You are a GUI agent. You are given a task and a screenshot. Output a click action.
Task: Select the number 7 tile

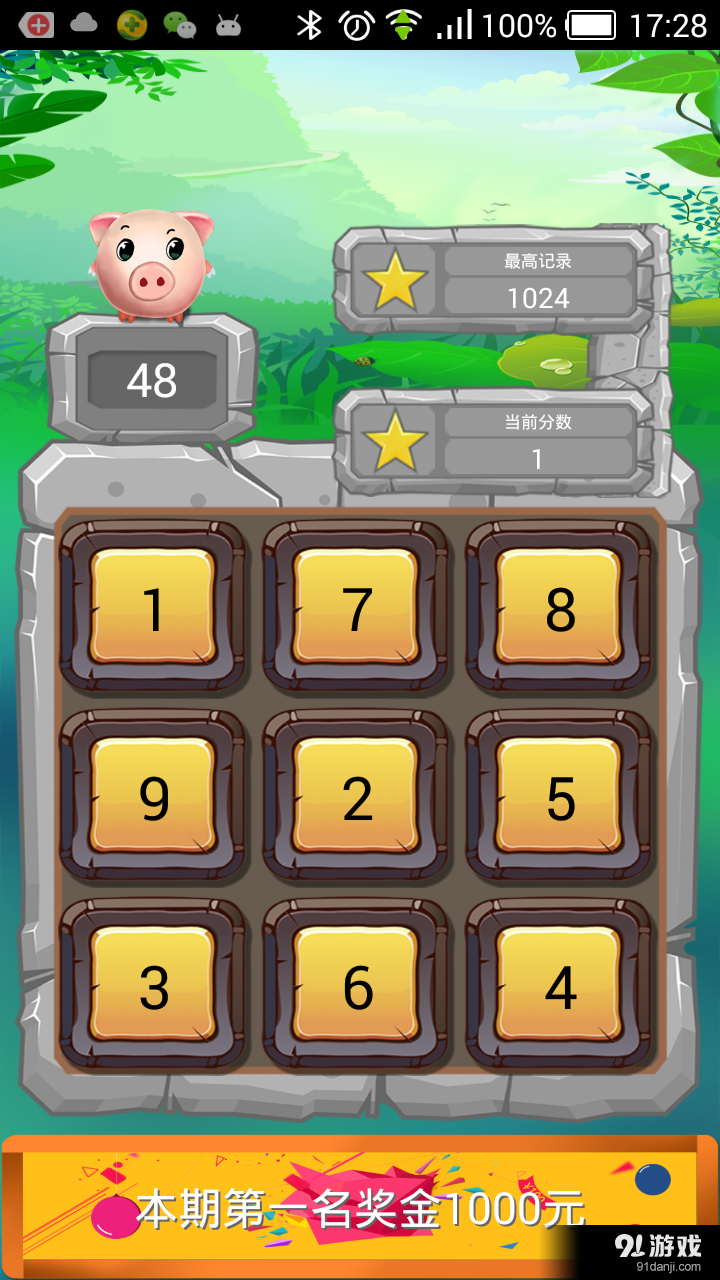[x=357, y=607]
